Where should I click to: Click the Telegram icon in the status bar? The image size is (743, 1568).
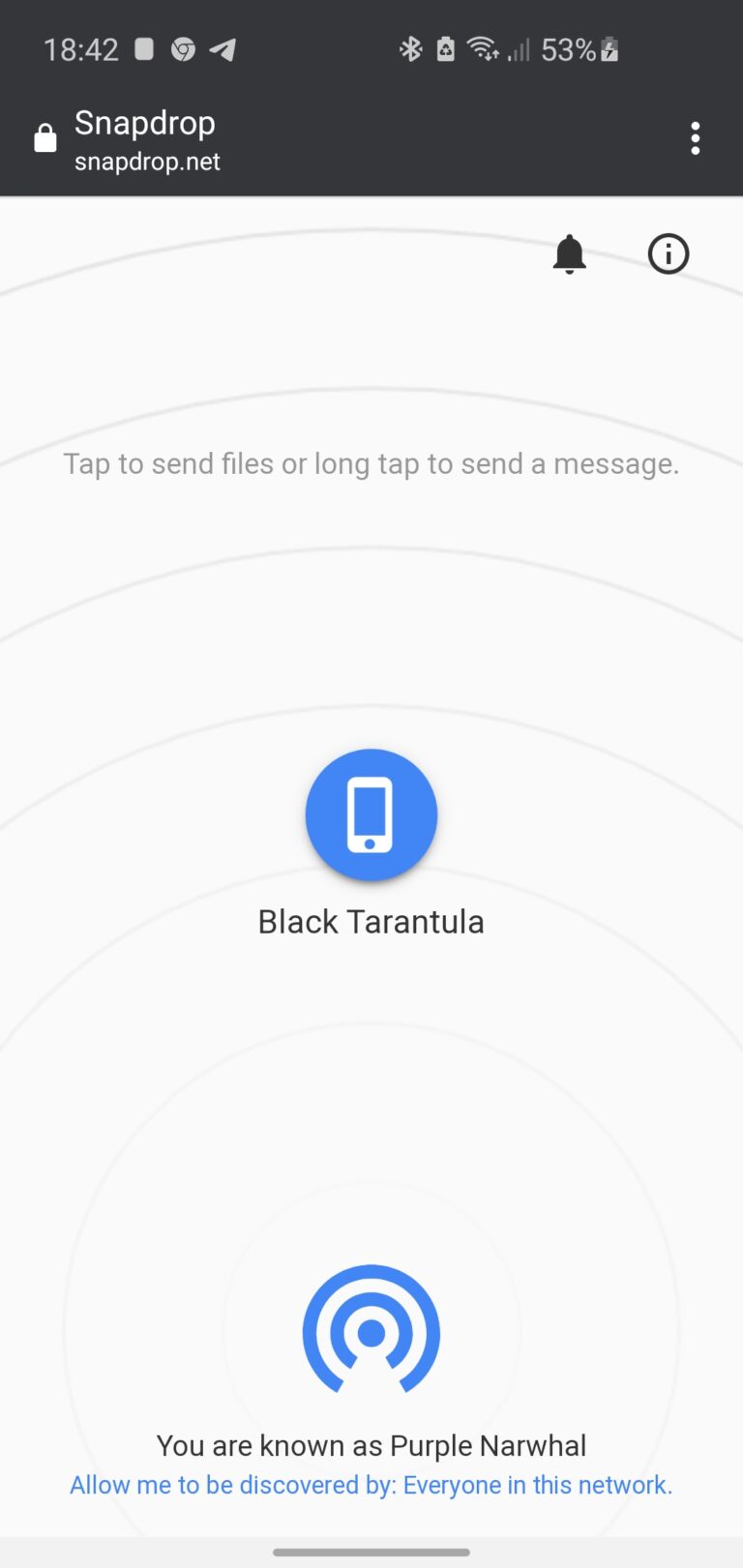click(x=223, y=48)
